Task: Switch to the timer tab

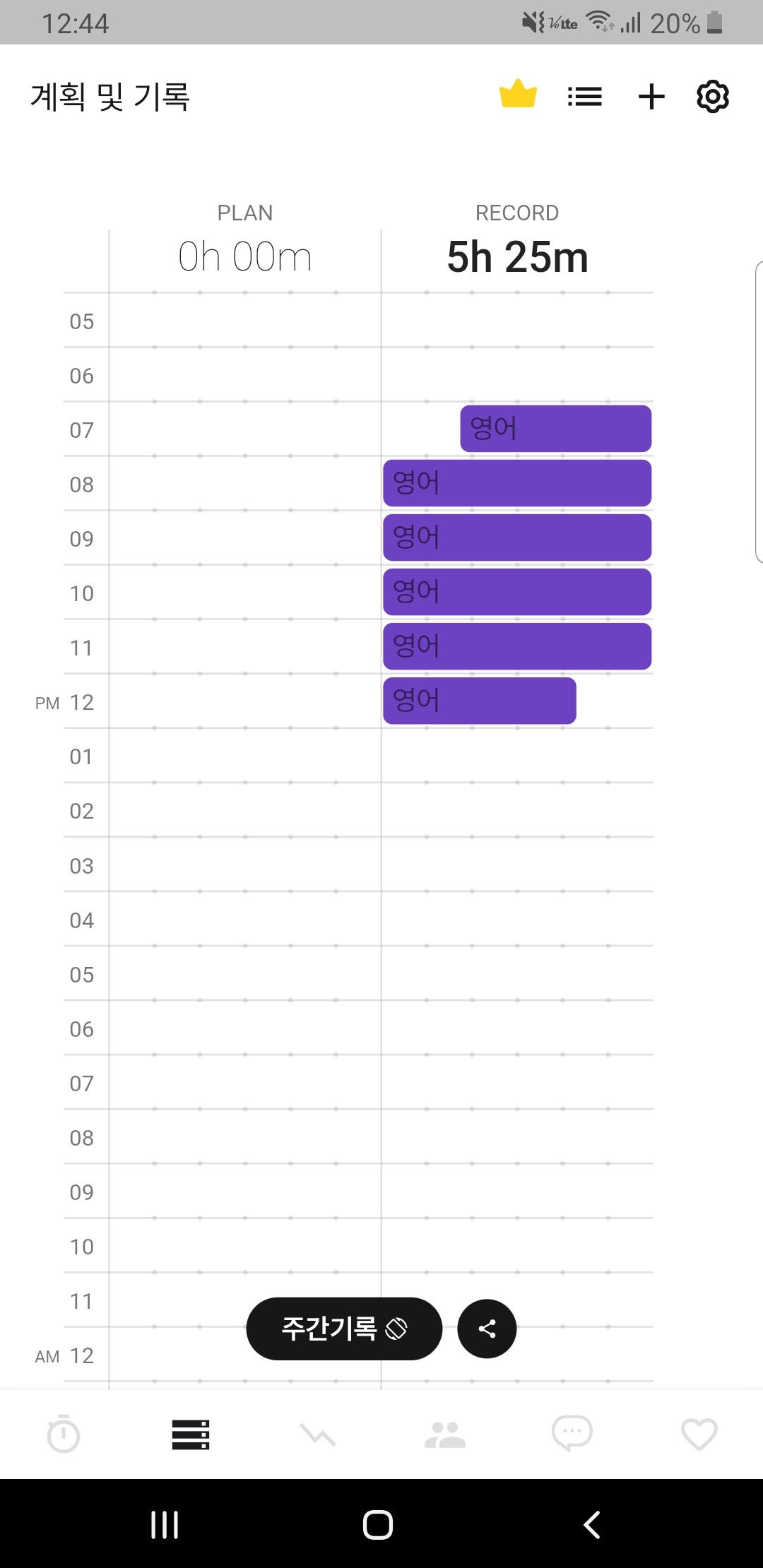Action: coord(64,1435)
